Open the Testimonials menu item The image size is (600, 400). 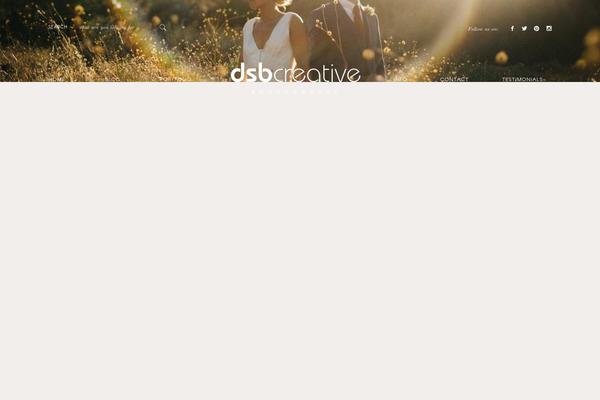click(523, 78)
